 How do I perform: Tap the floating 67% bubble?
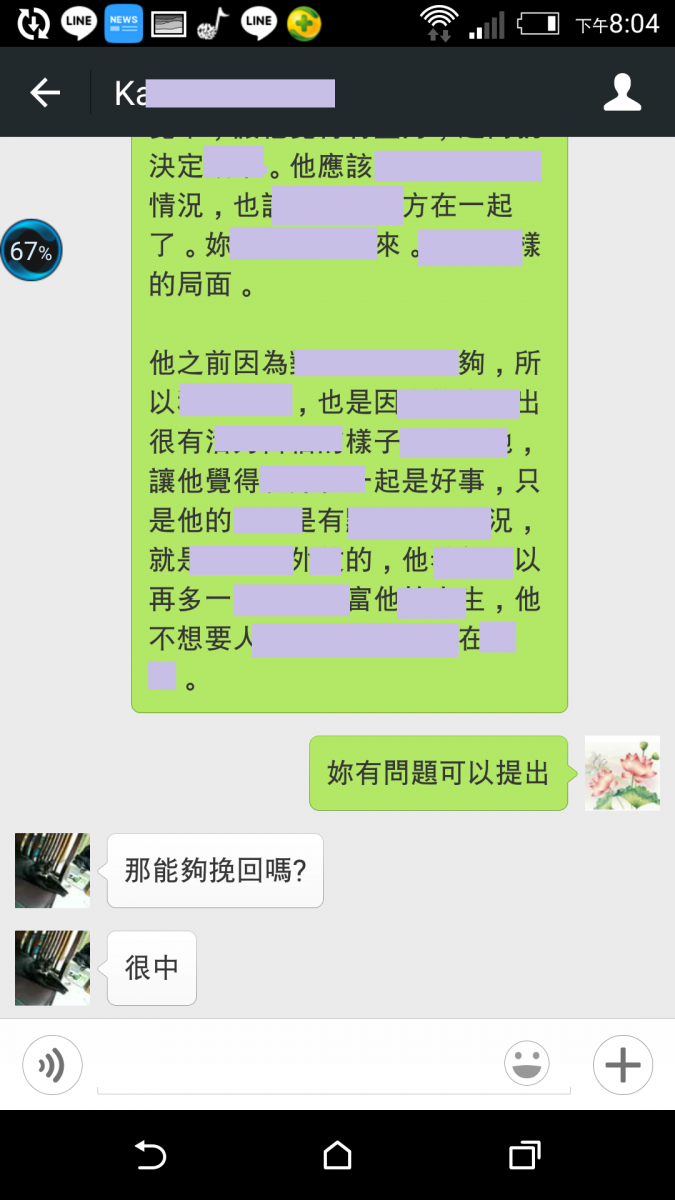pyautogui.click(x=31, y=251)
